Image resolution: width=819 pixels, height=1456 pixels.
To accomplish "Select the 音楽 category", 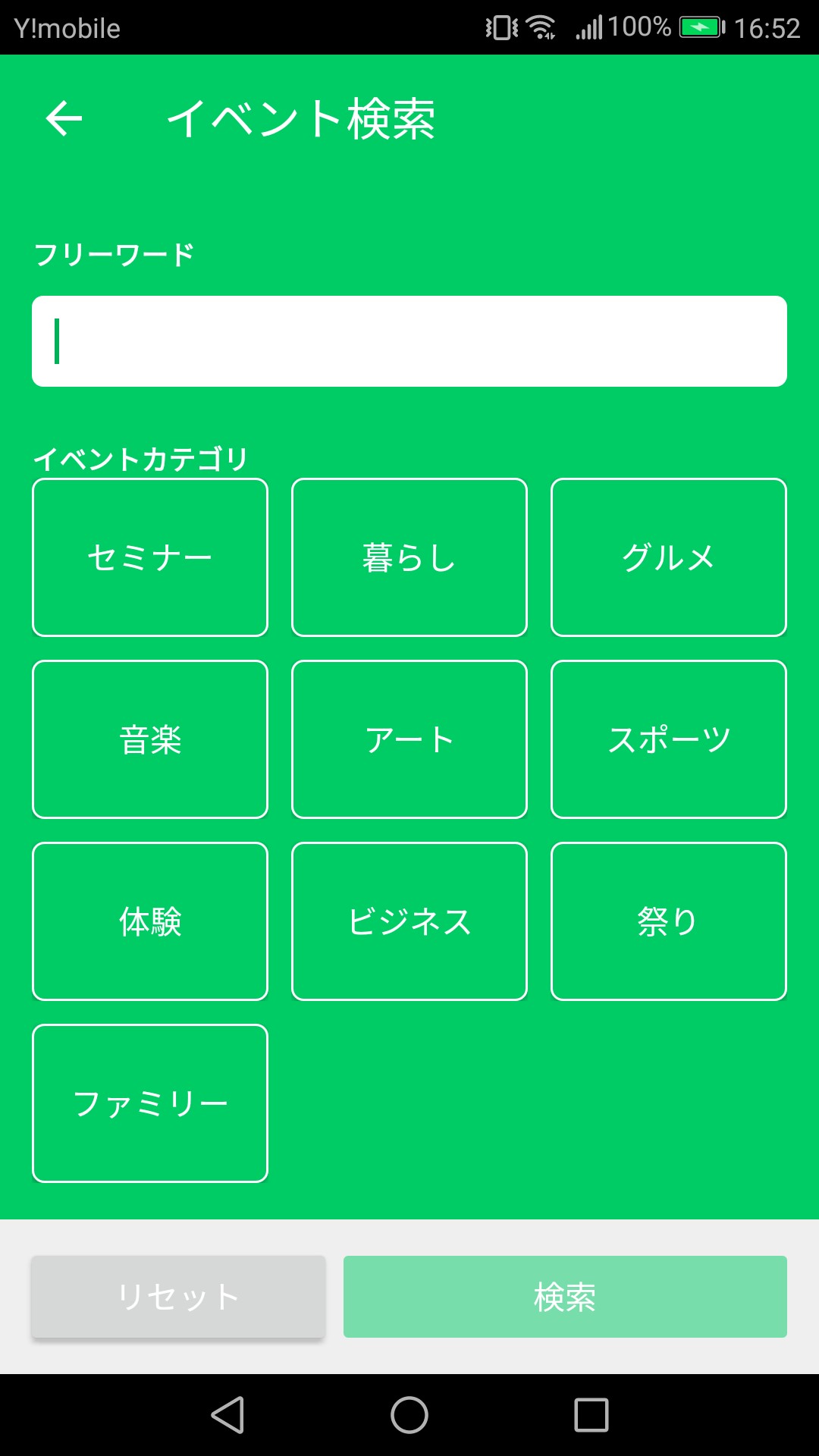I will click(x=150, y=739).
